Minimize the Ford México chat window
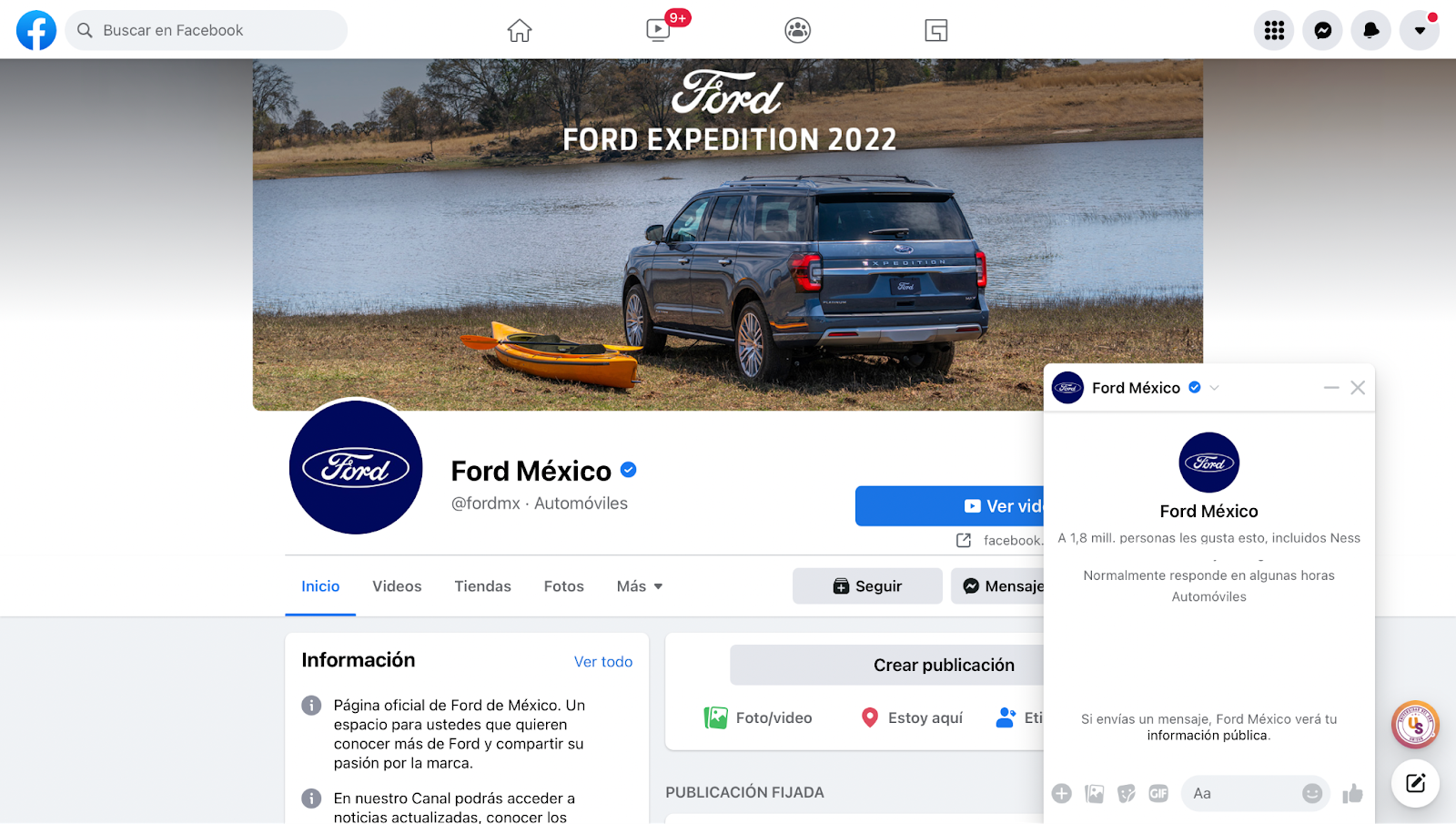 pyautogui.click(x=1331, y=388)
